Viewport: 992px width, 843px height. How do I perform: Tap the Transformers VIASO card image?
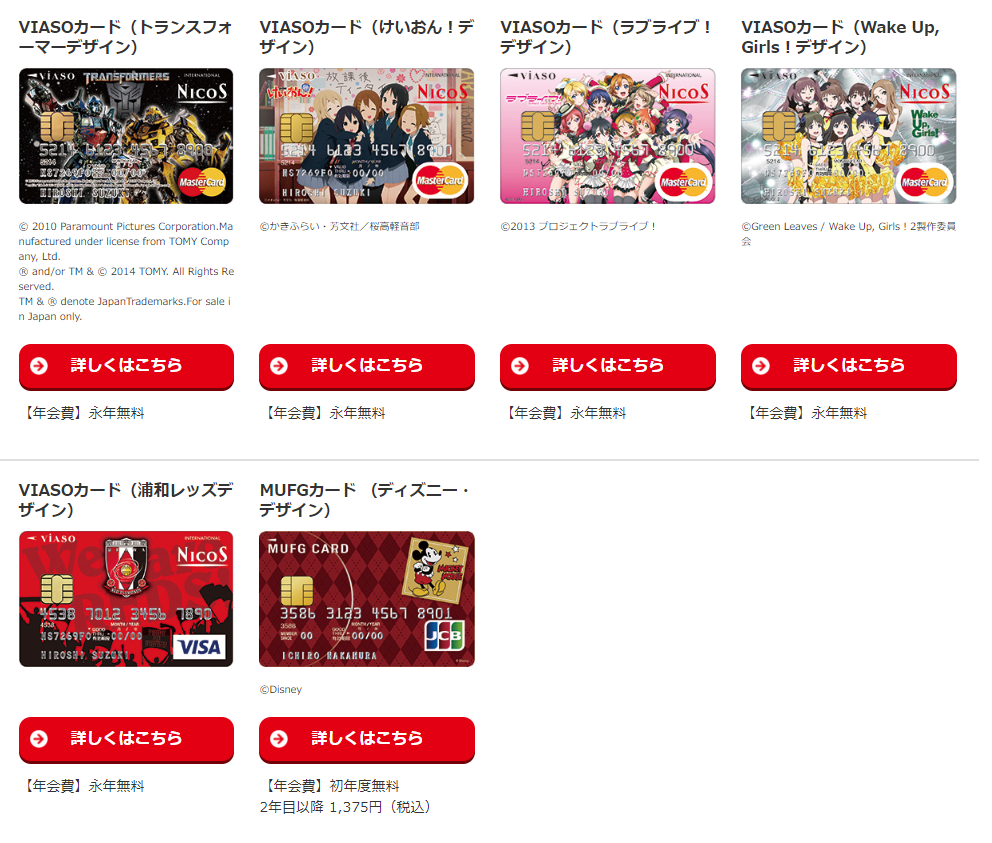tap(126, 136)
